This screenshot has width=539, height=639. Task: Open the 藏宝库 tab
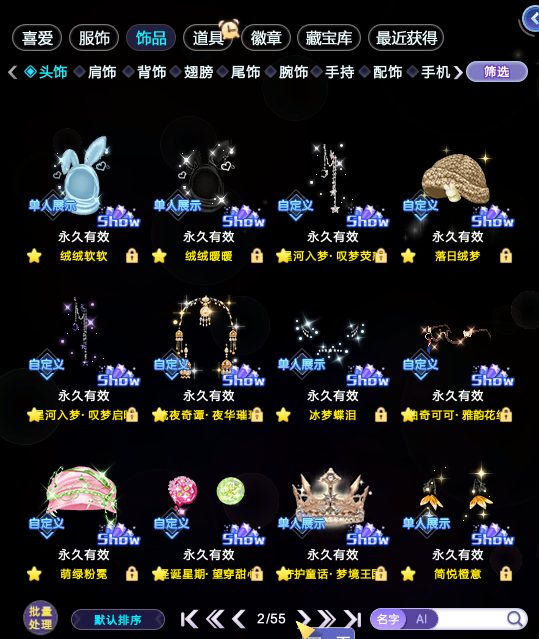[329, 38]
